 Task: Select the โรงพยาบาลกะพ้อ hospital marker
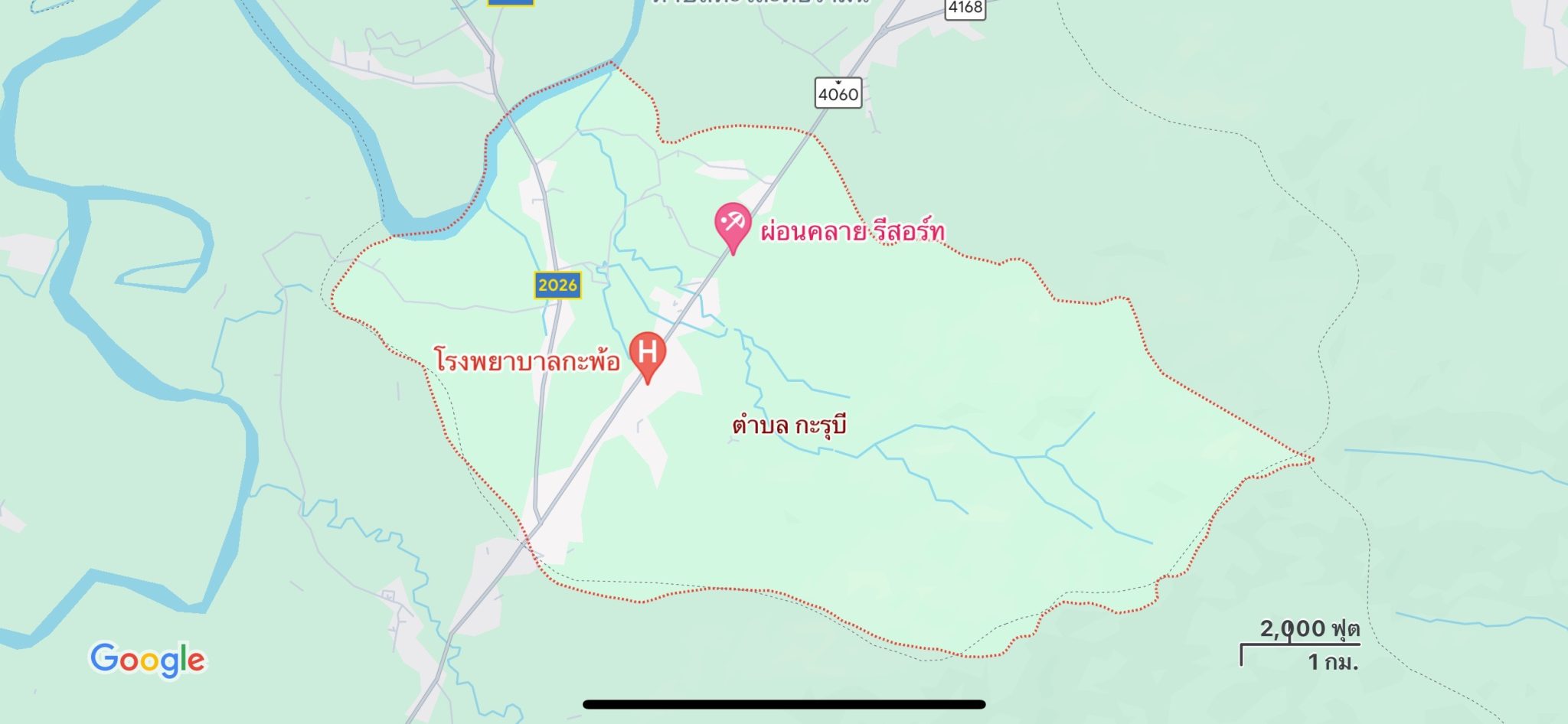pyautogui.click(x=647, y=353)
